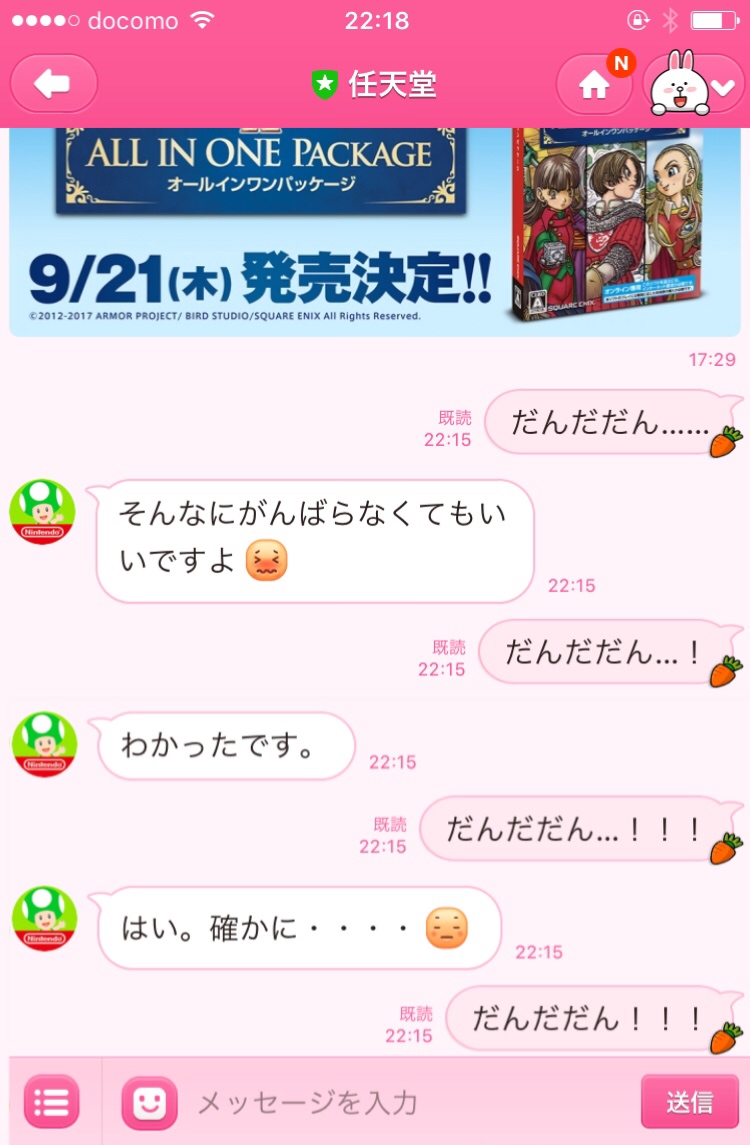The width and height of the screenshot is (750, 1145).
Task: Open Nintendo avatar beside わかったです message
Action: (x=43, y=745)
